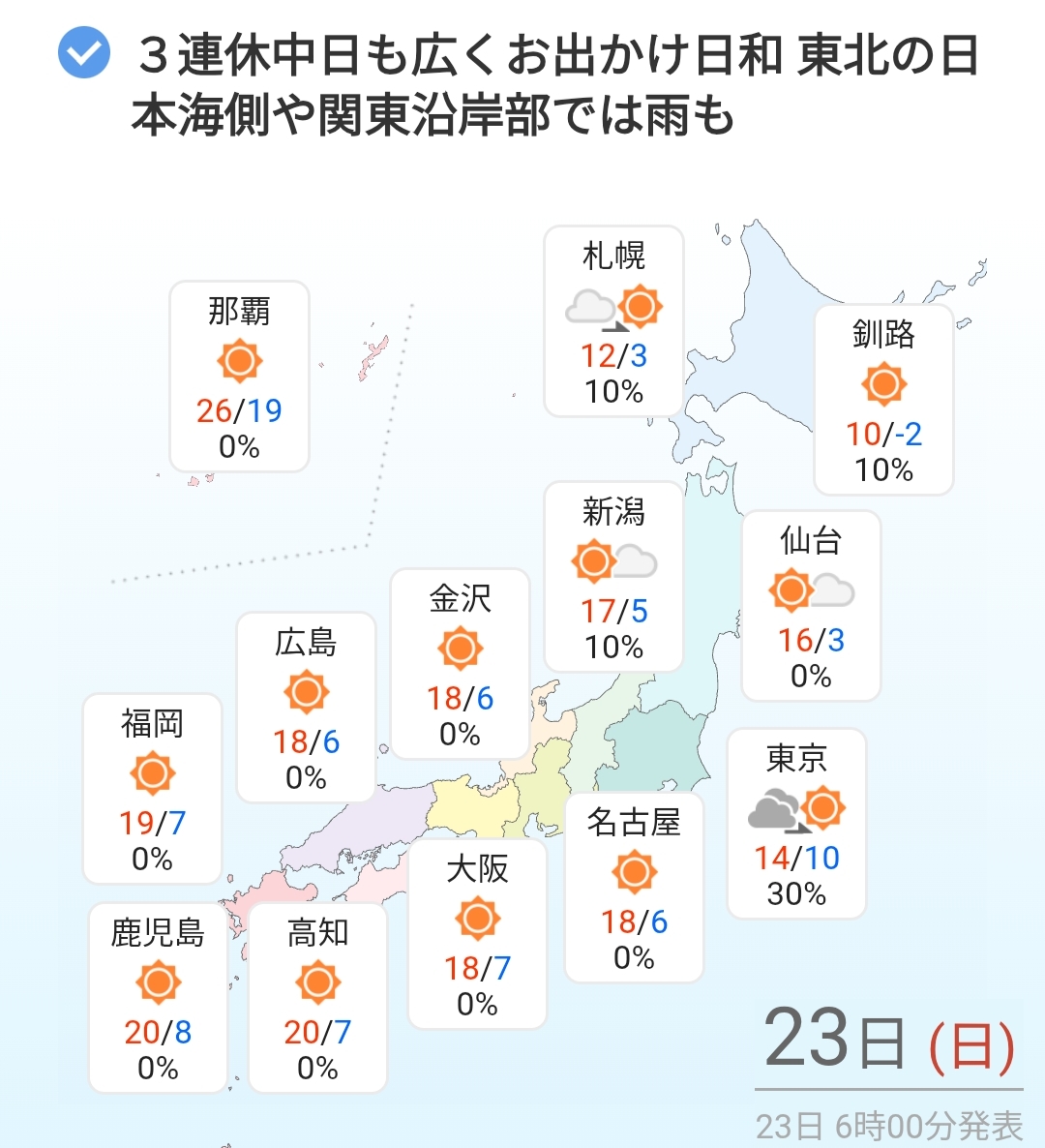
Task: Select the 新潟 Niigata weather card
Action: pos(613,577)
